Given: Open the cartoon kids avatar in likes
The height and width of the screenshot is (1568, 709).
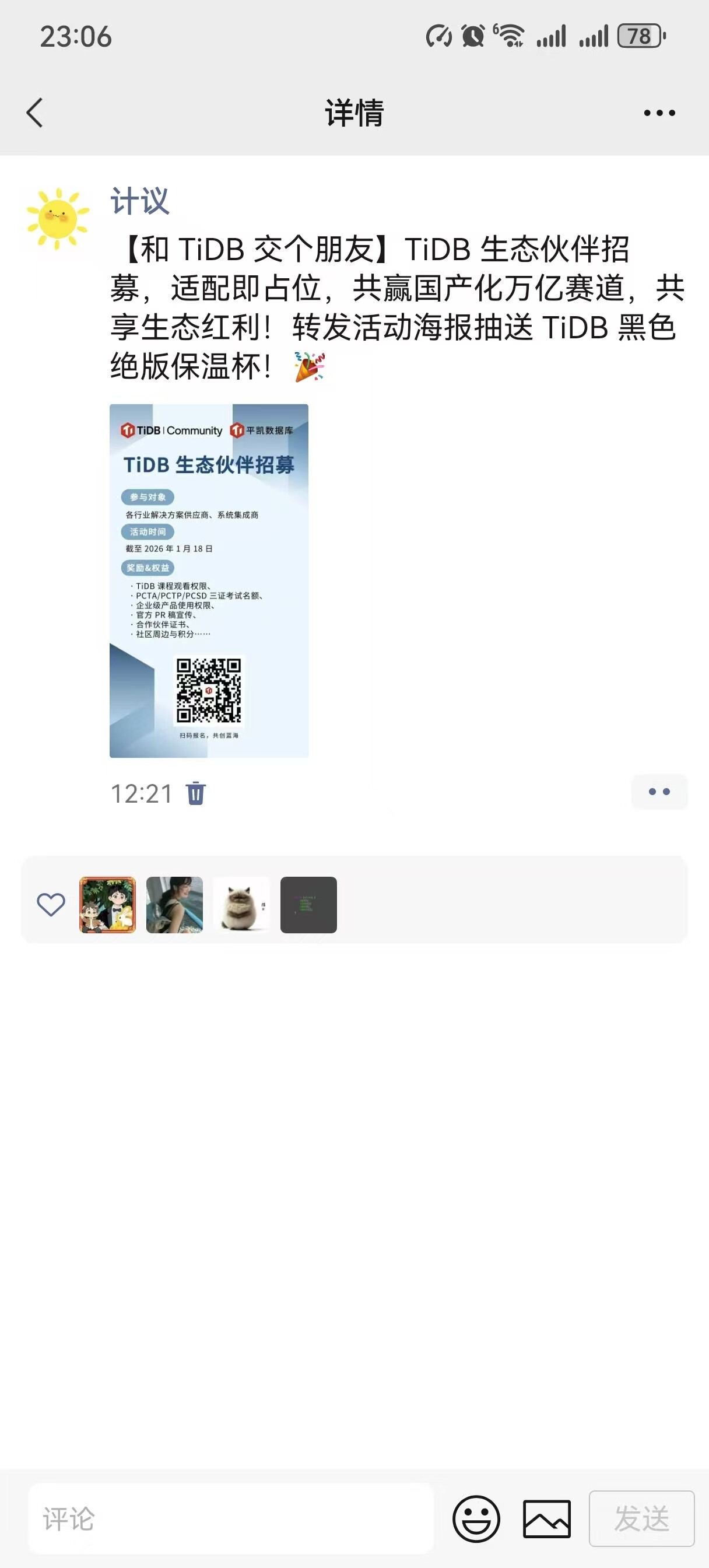Looking at the screenshot, I should [108, 905].
